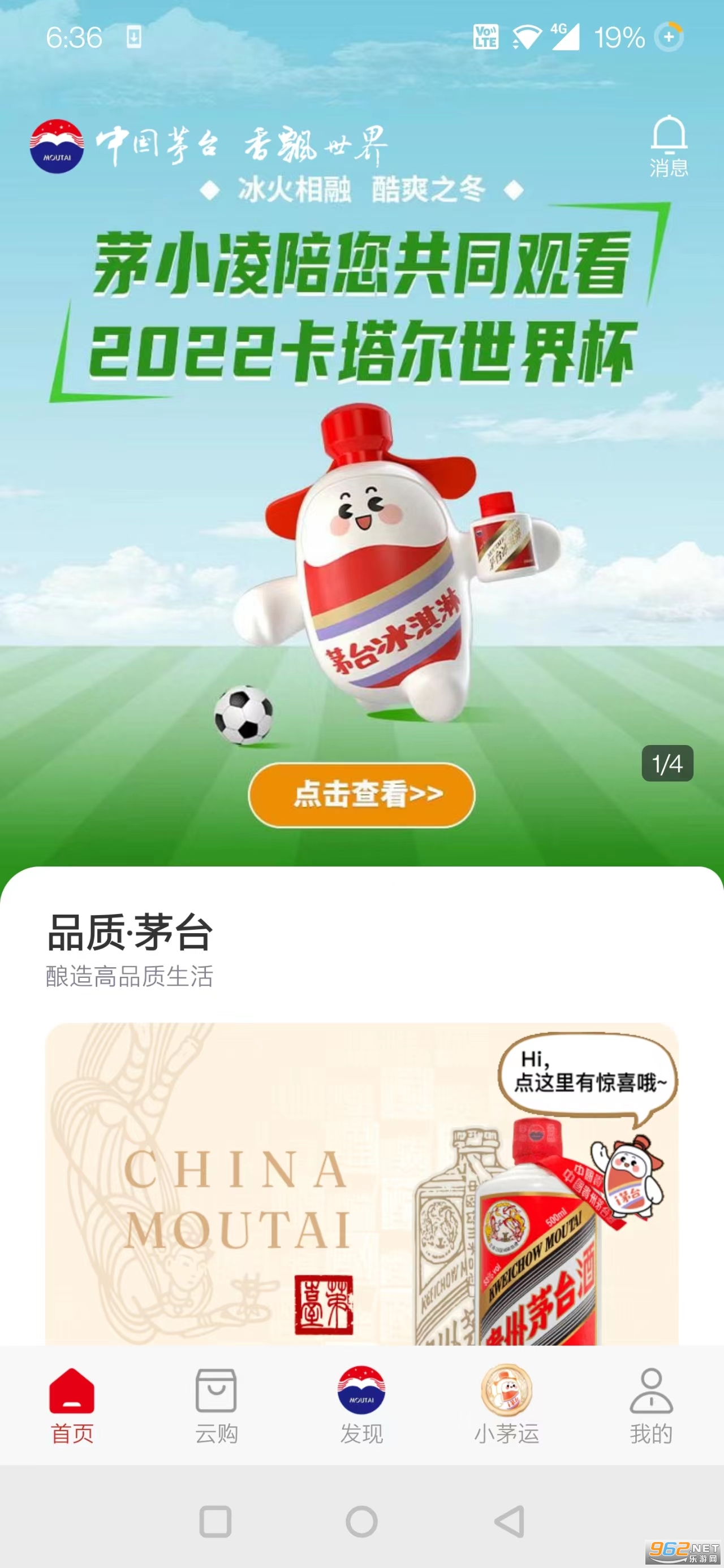Tap the 点击查看>> banner button

(361, 794)
